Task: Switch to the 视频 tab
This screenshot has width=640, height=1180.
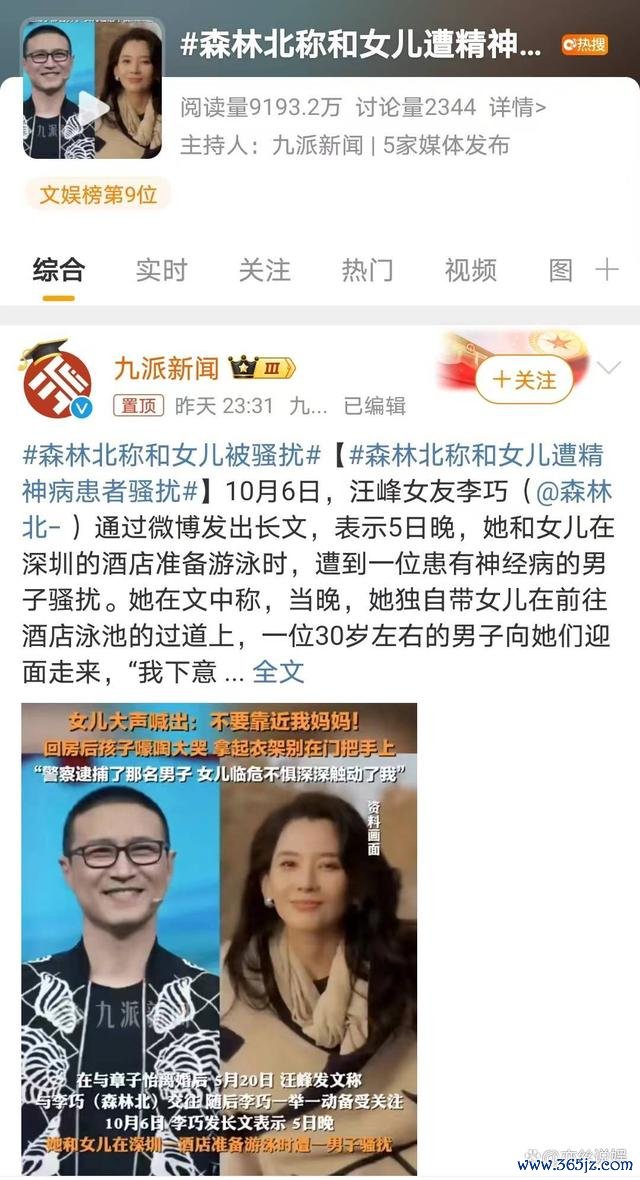Action: 470,270
